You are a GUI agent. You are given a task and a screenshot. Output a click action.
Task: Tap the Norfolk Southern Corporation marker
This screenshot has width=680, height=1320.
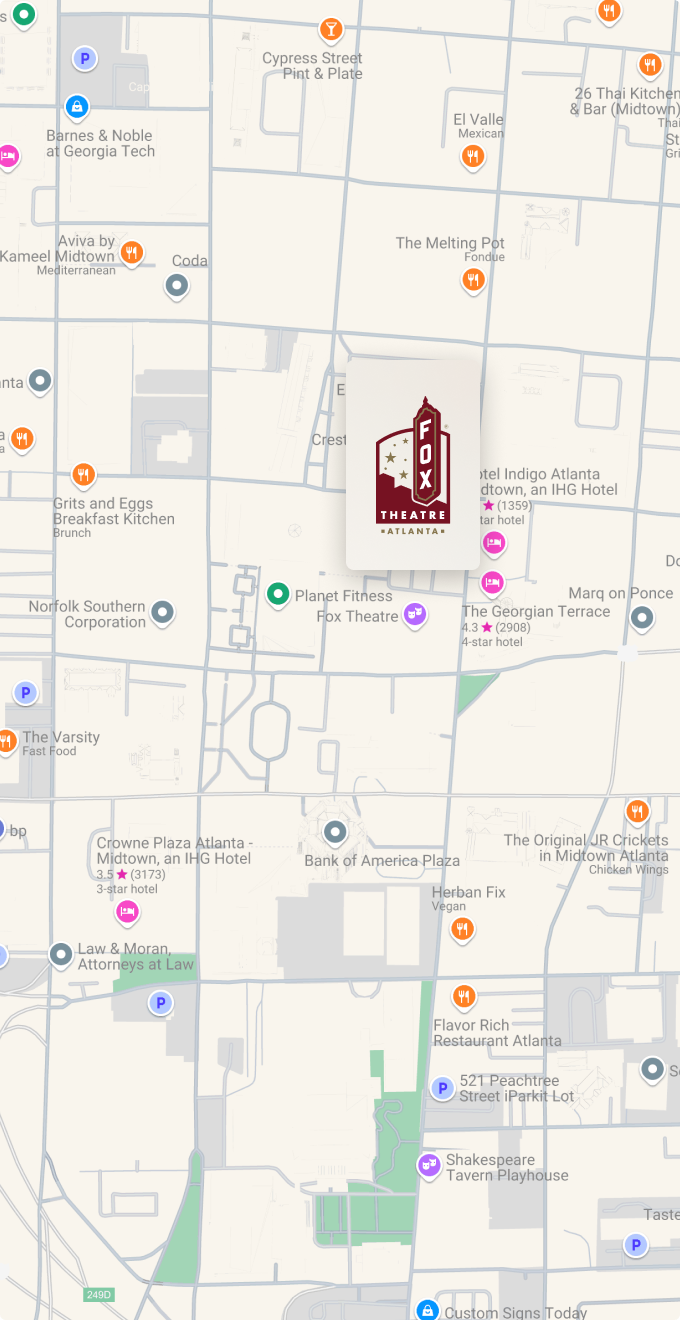tap(162, 612)
